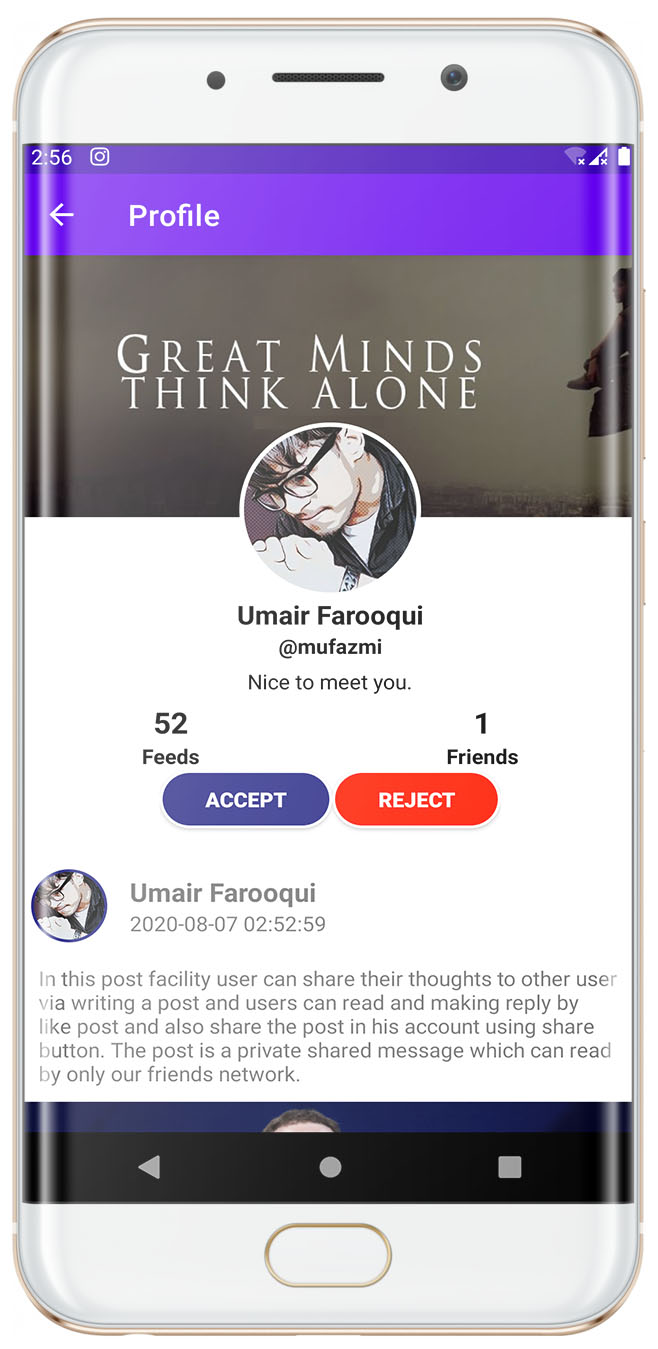
Task: Open the post author's small avatar
Action: [70, 906]
